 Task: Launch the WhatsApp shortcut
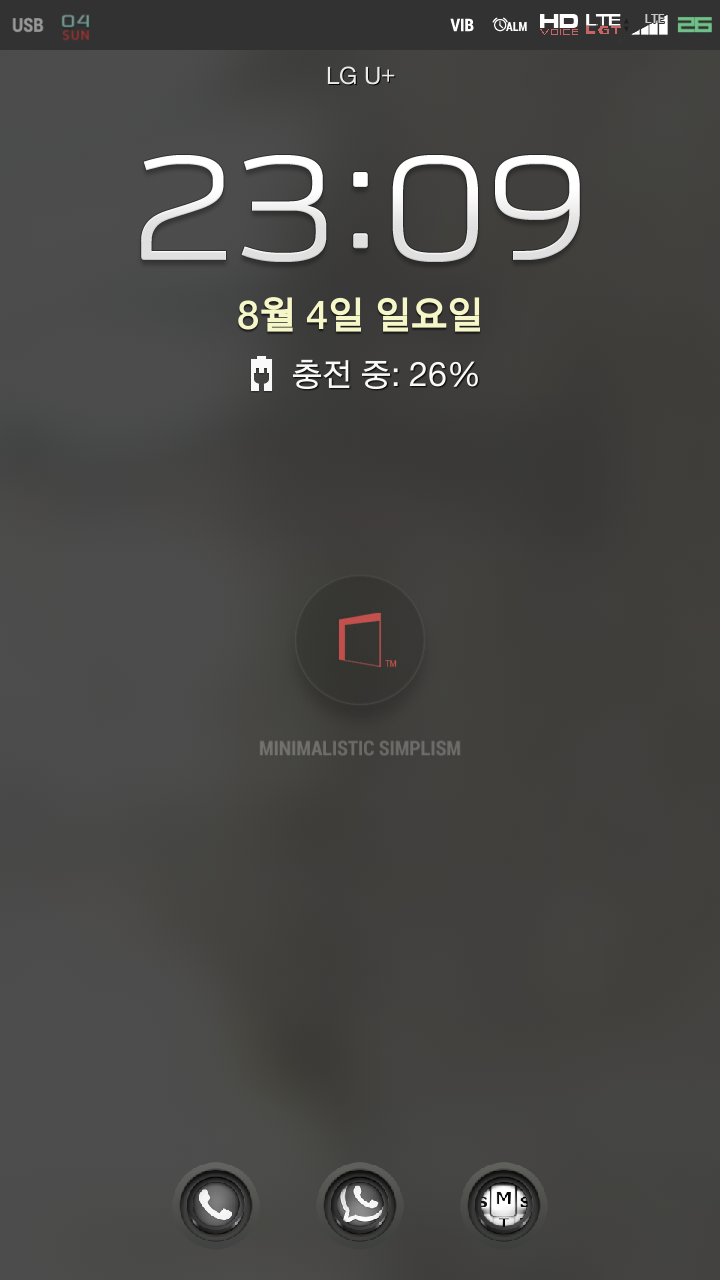tap(360, 1205)
